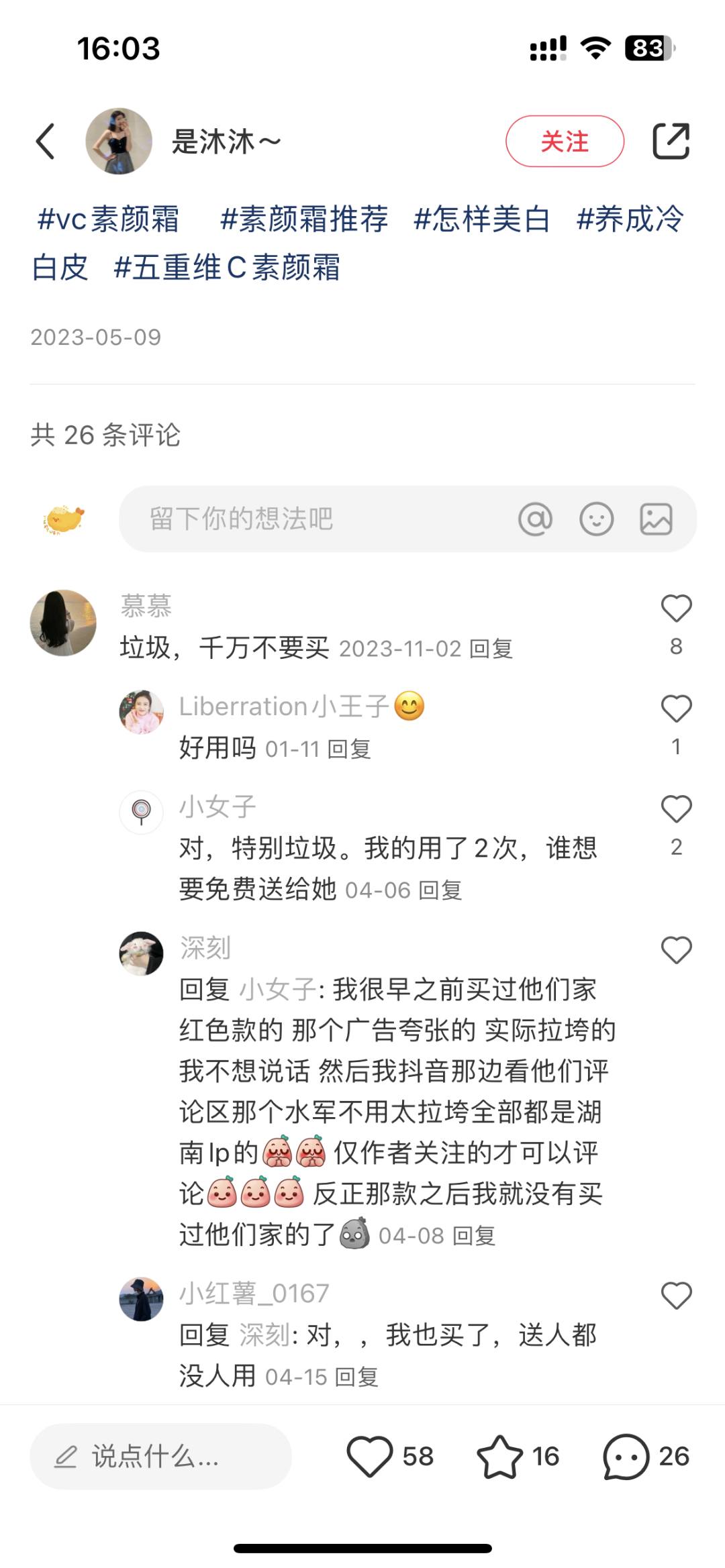Tap 说点什么 to write a comment

point(161,1457)
